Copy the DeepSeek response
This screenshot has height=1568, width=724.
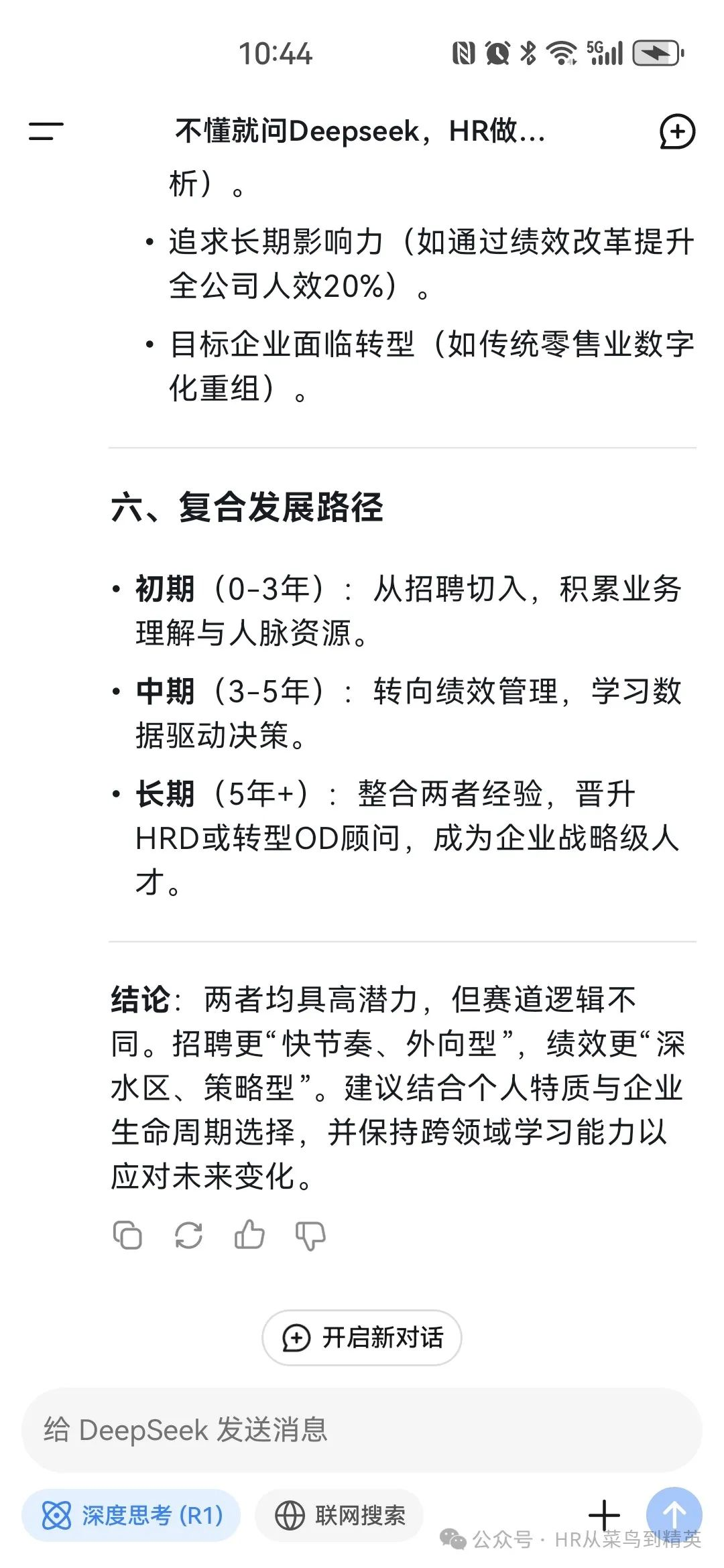(127, 1235)
